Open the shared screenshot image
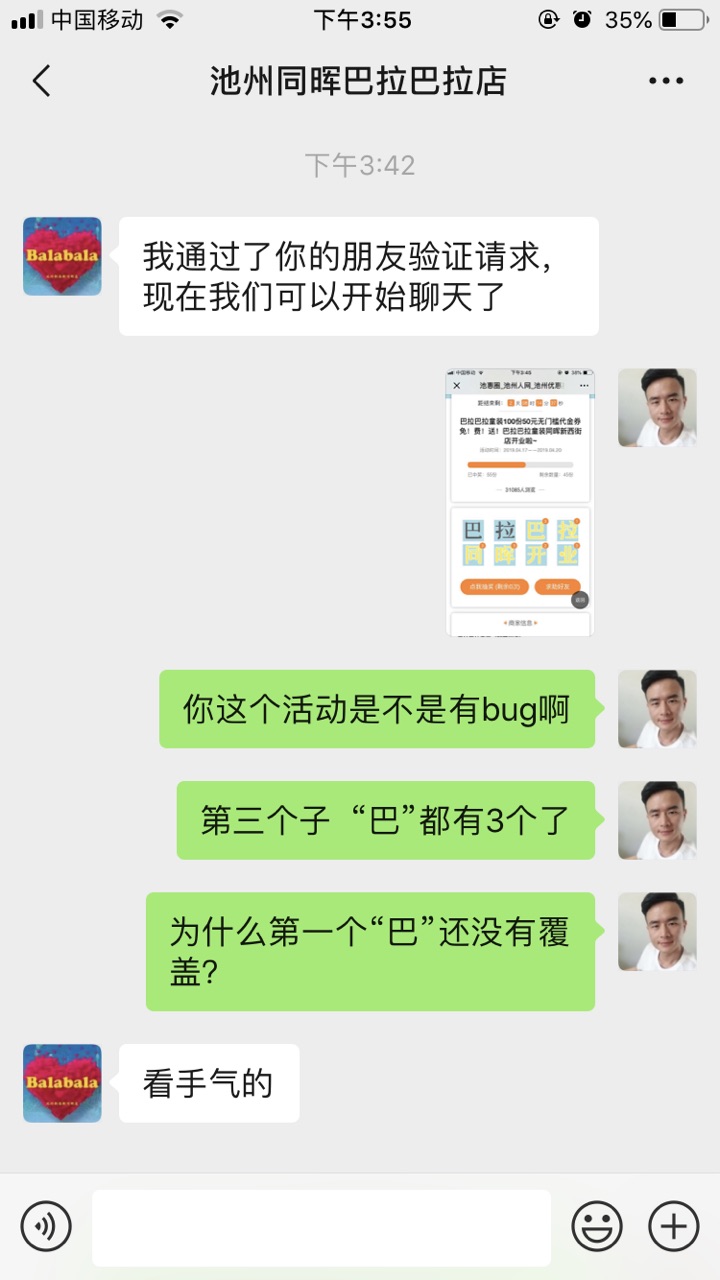Viewport: 720px width, 1280px height. (x=519, y=501)
